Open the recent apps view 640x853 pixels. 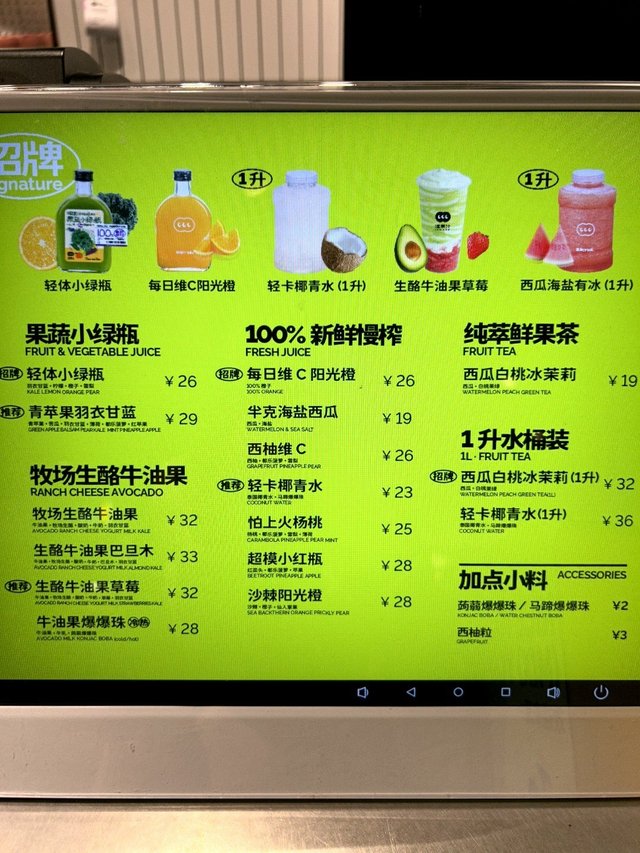[x=506, y=692]
